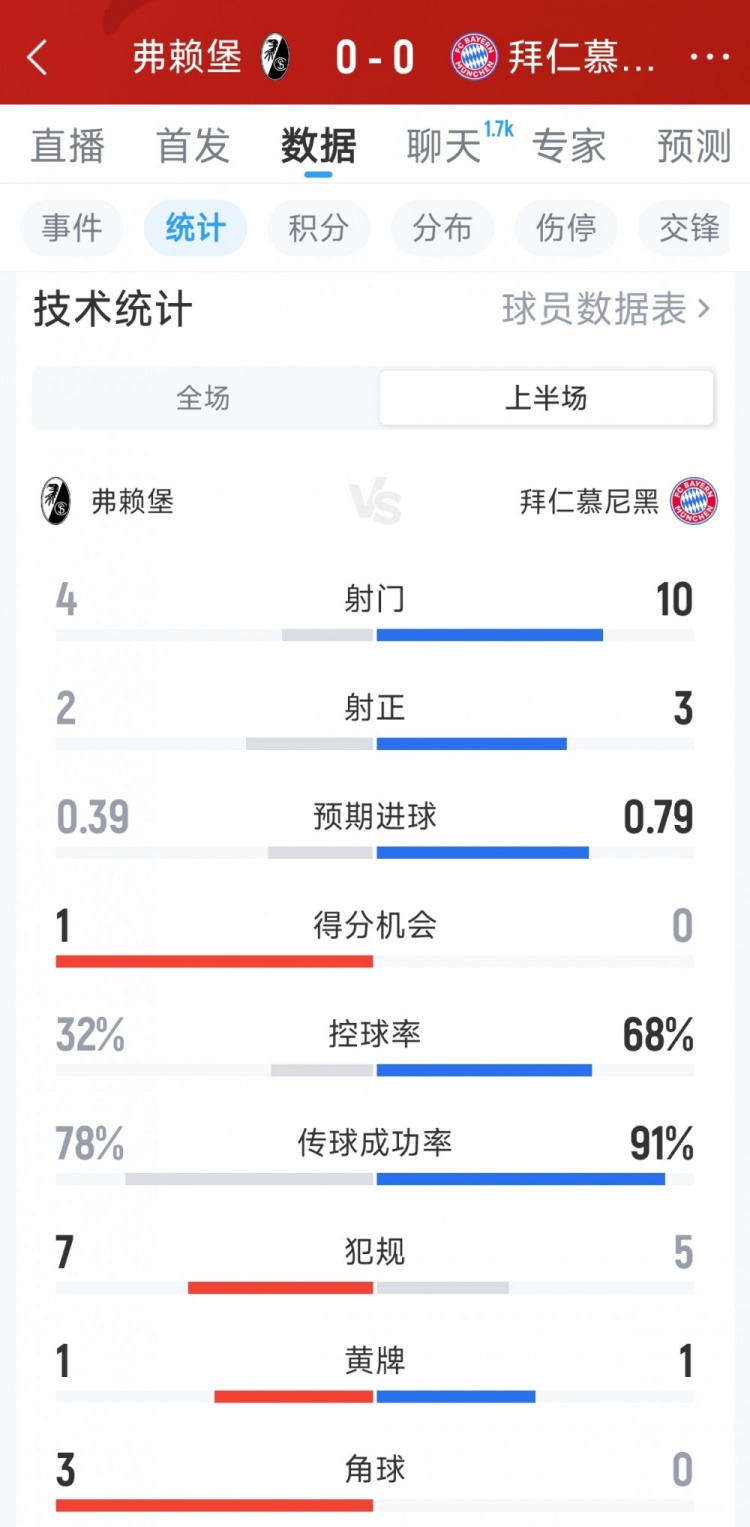Switch stats to 全场 full match
Screen dimensions: 750x1527
[204, 398]
